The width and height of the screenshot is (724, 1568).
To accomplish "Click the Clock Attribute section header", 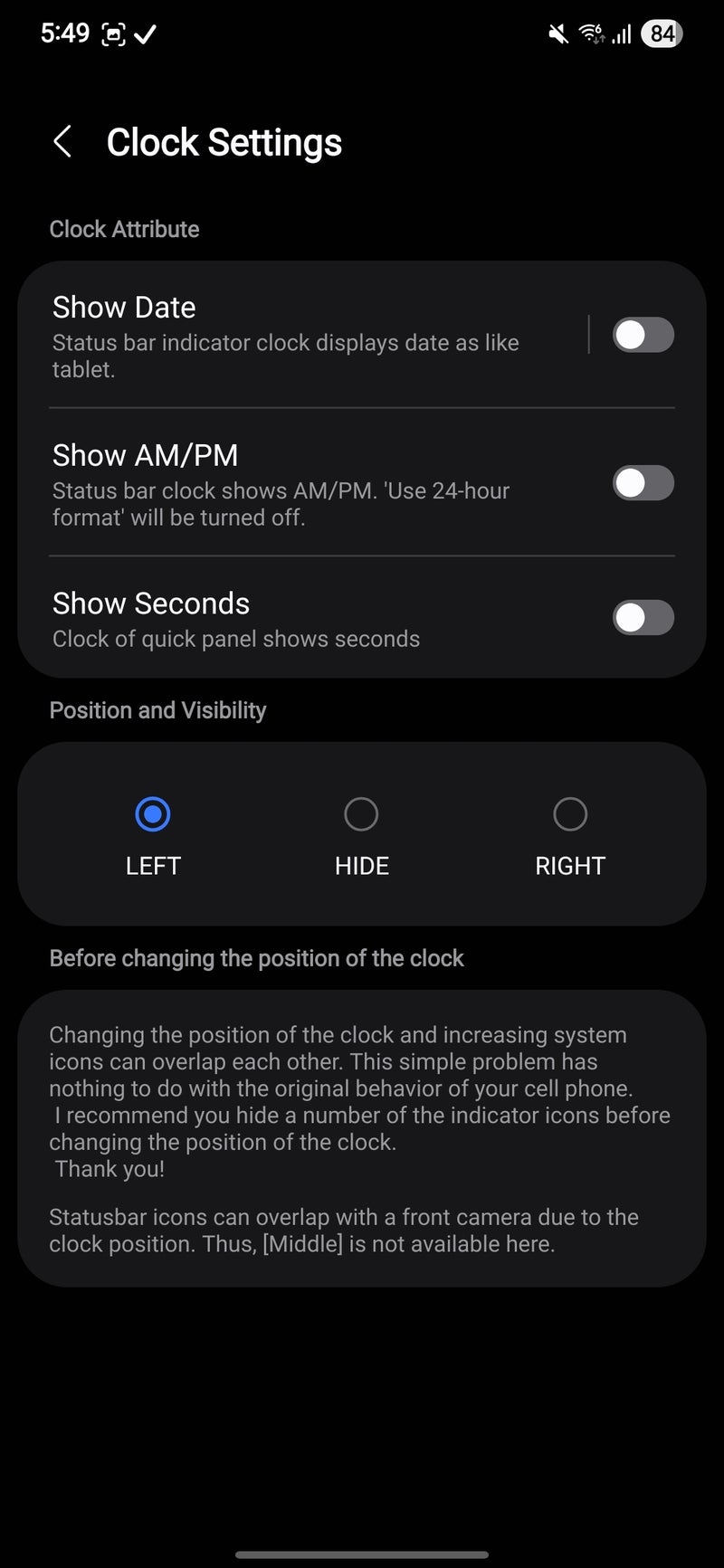I will tap(124, 229).
